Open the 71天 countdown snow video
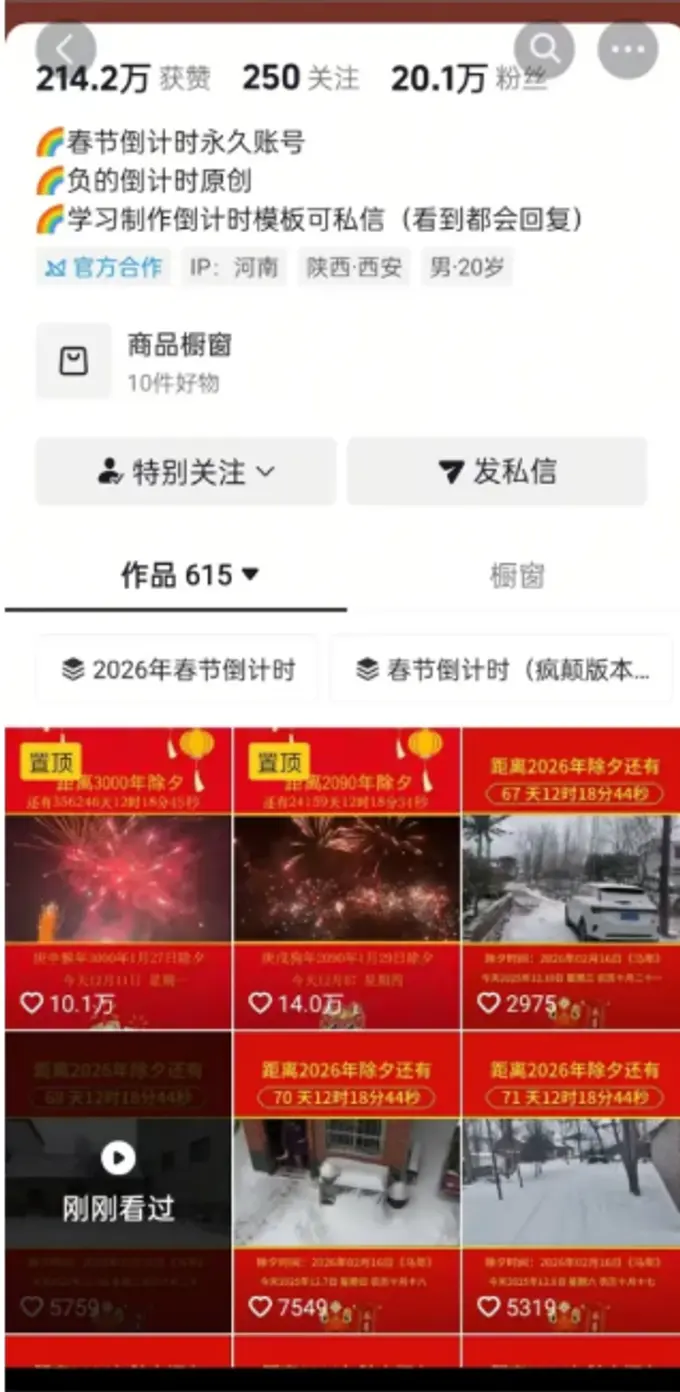 pos(570,1182)
